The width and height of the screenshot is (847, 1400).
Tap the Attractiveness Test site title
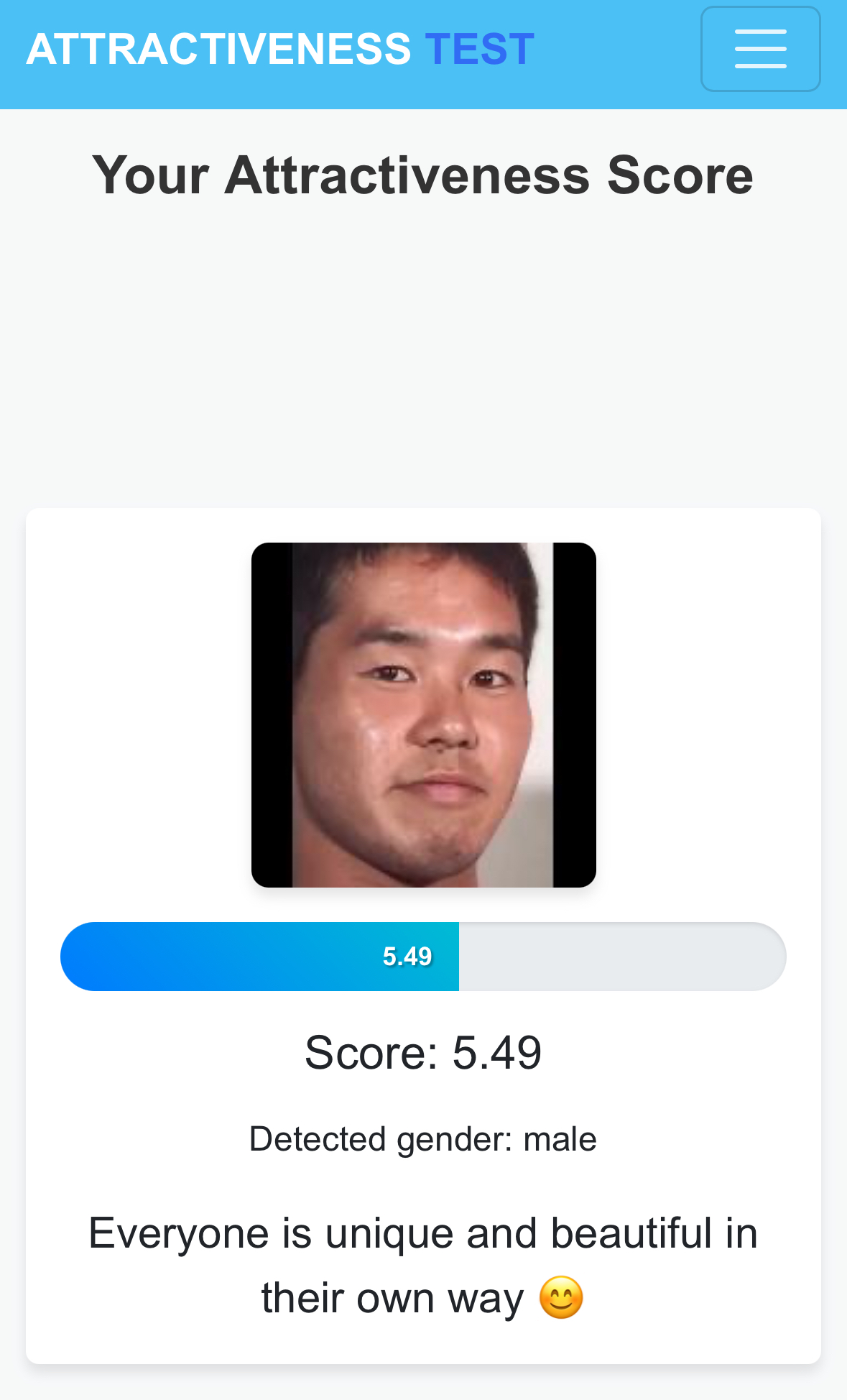280,49
